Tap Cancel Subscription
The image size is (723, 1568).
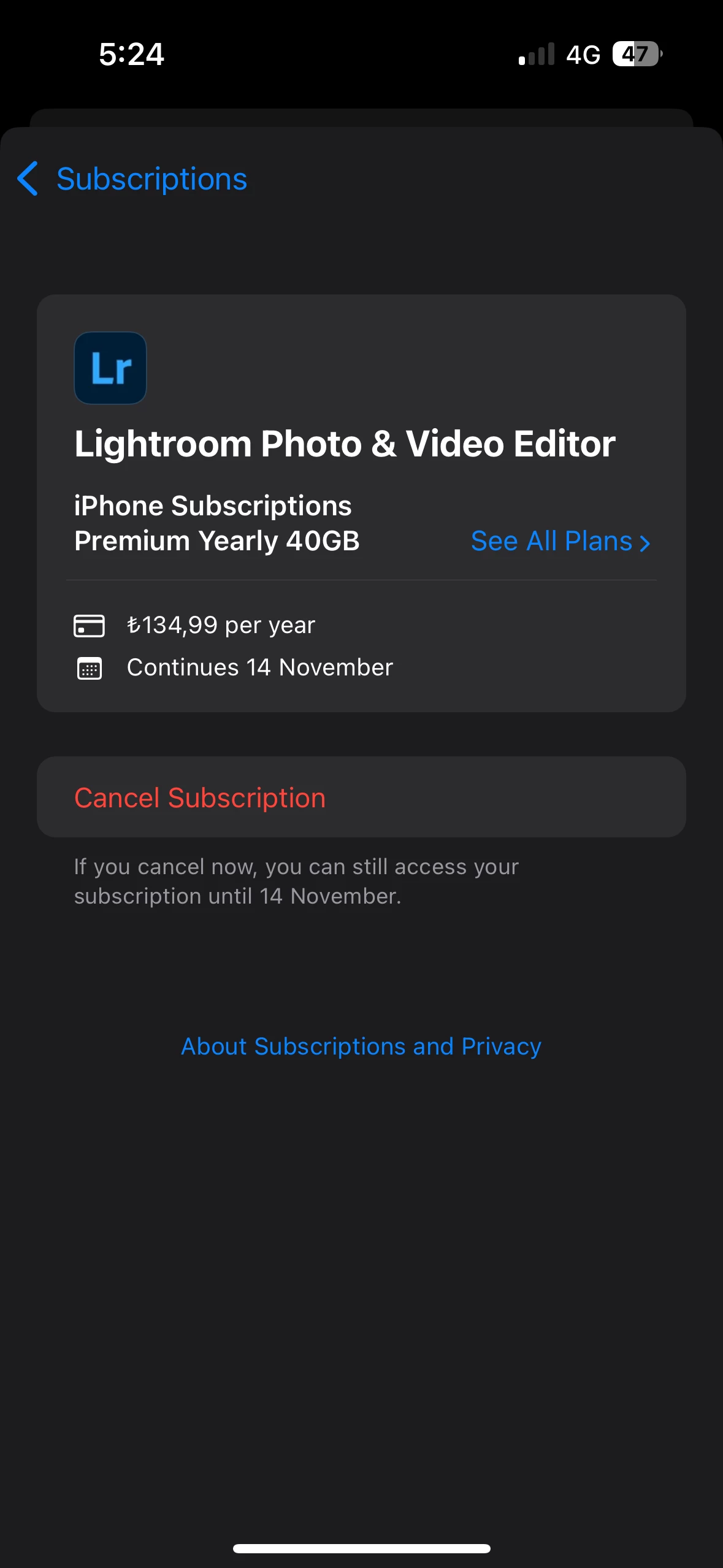pyautogui.click(x=200, y=797)
